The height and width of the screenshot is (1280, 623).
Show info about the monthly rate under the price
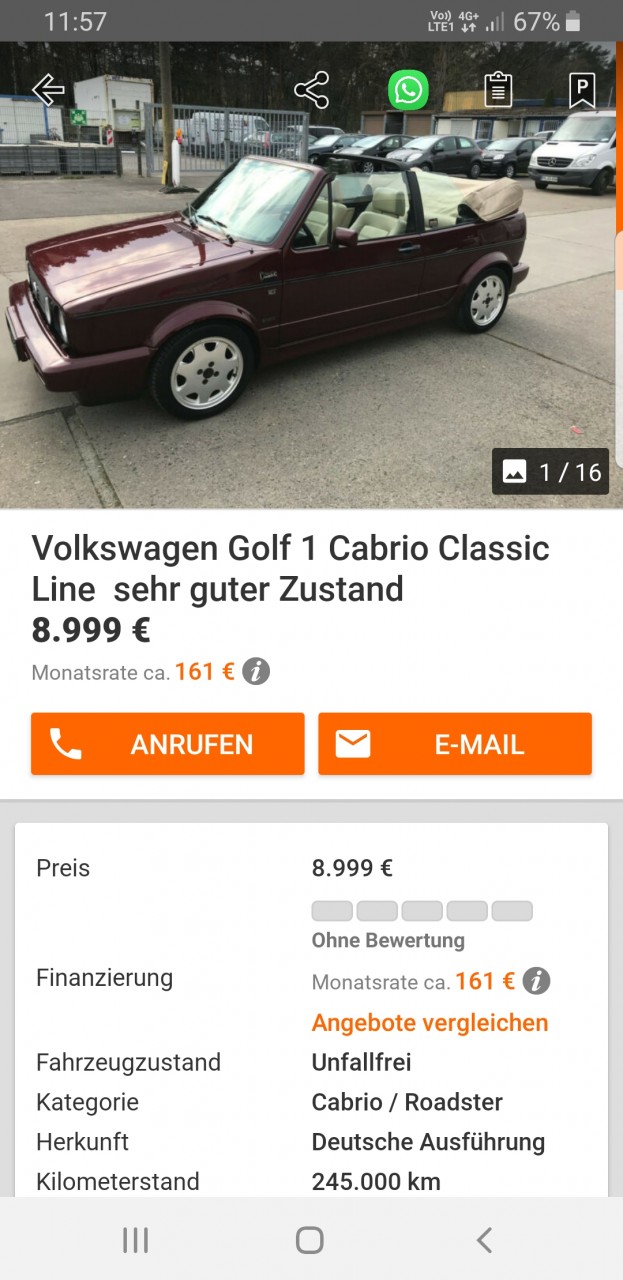[256, 671]
